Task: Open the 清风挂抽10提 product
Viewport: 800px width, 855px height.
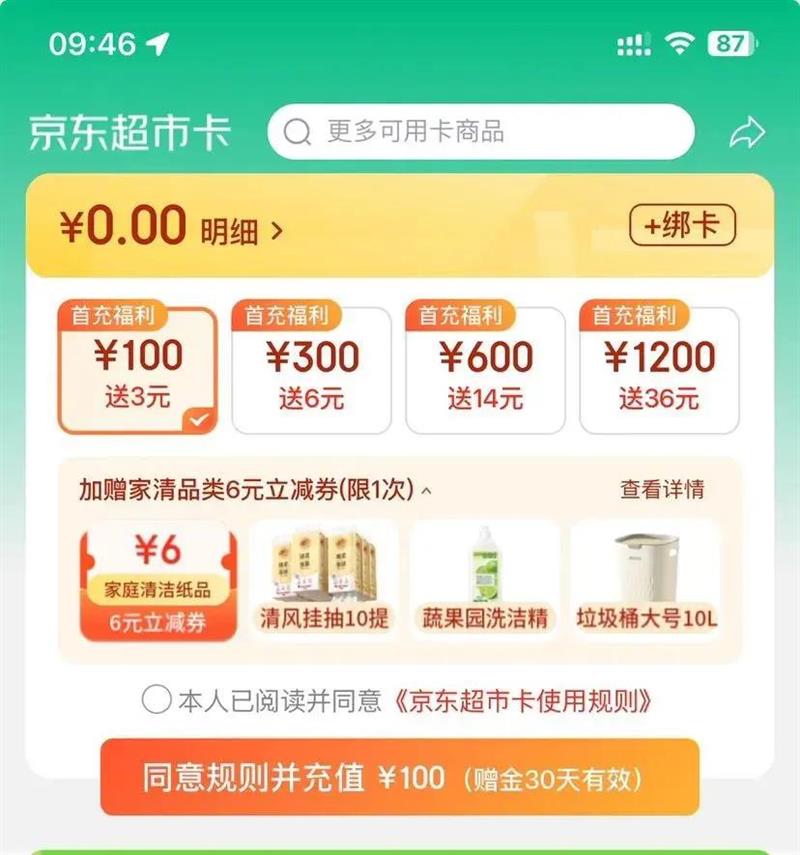Action: click(x=324, y=578)
